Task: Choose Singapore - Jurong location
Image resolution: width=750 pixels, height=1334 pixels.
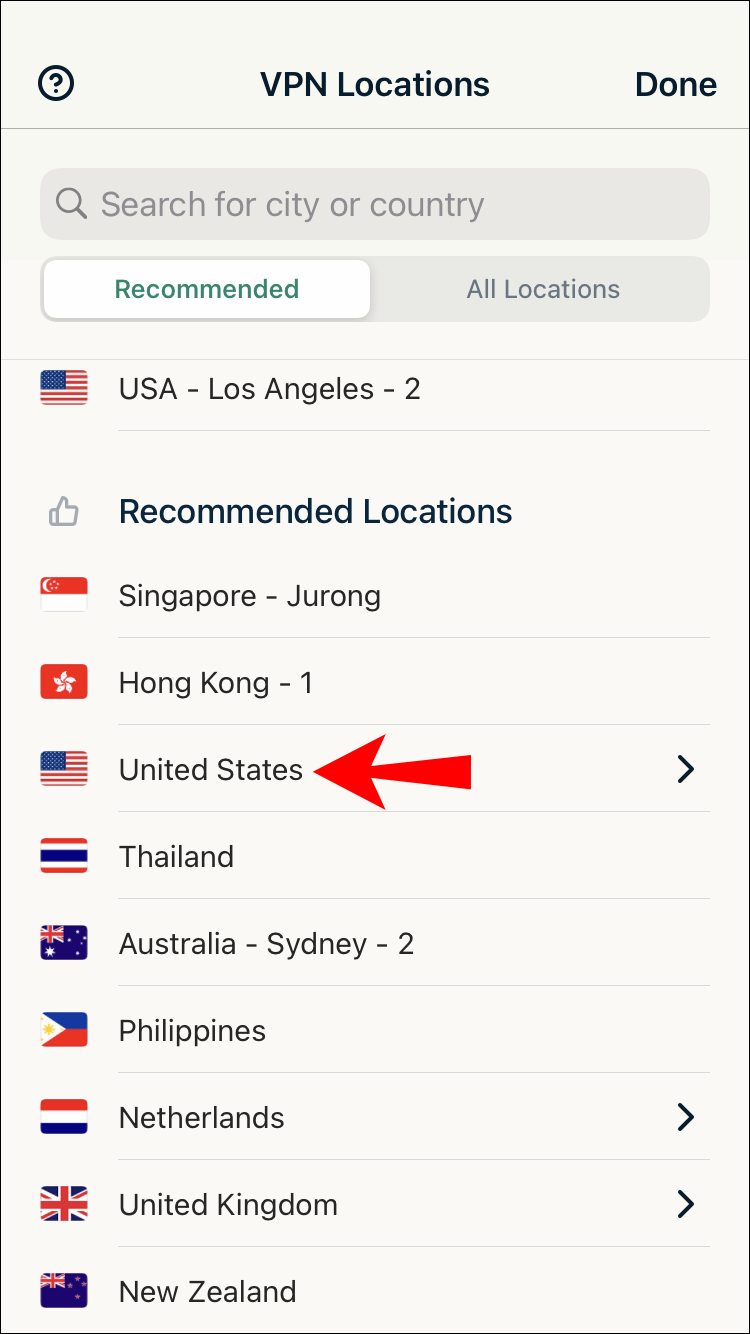Action: coord(249,596)
